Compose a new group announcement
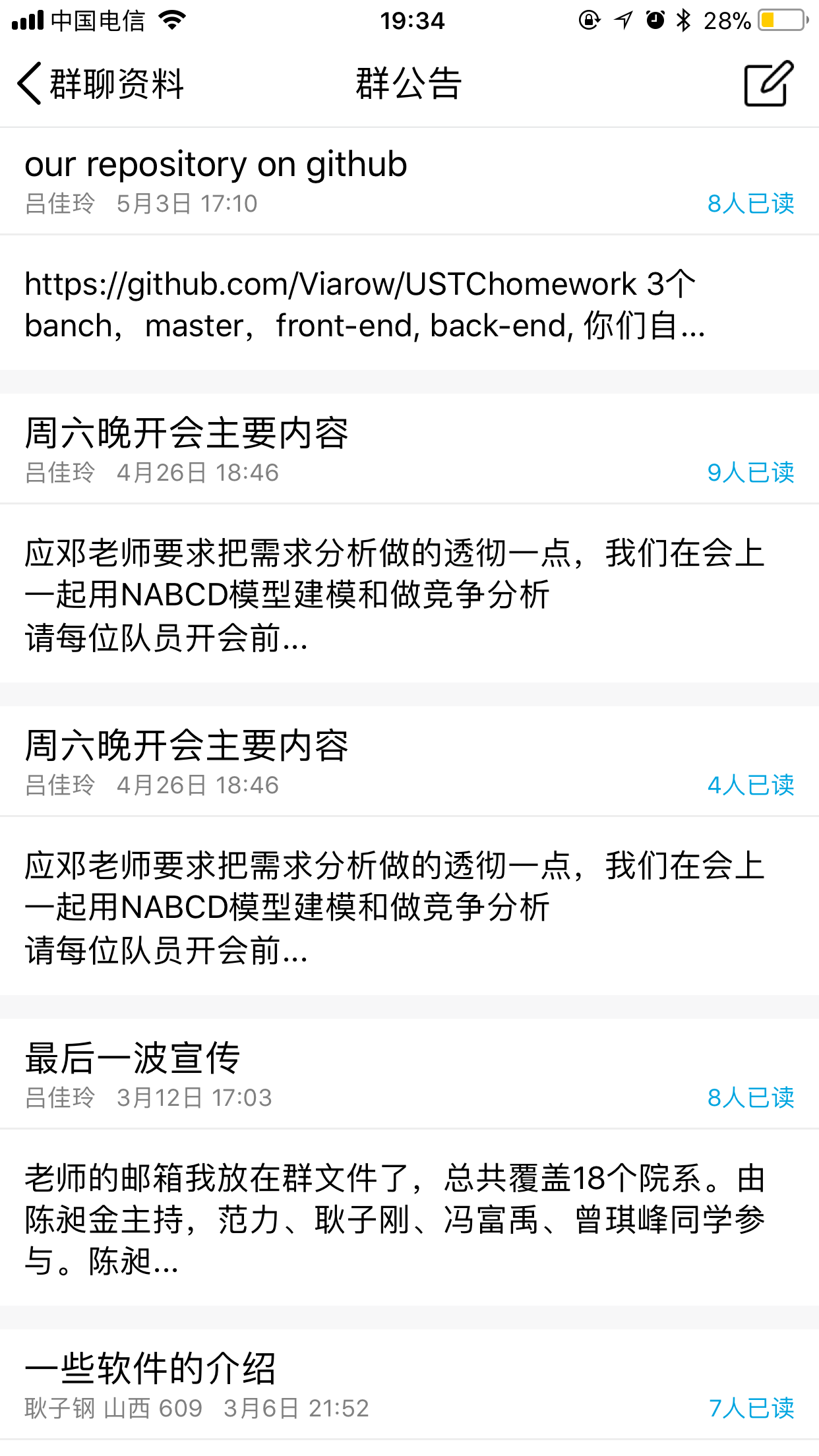Image resolution: width=819 pixels, height=1456 pixels. 768,84
